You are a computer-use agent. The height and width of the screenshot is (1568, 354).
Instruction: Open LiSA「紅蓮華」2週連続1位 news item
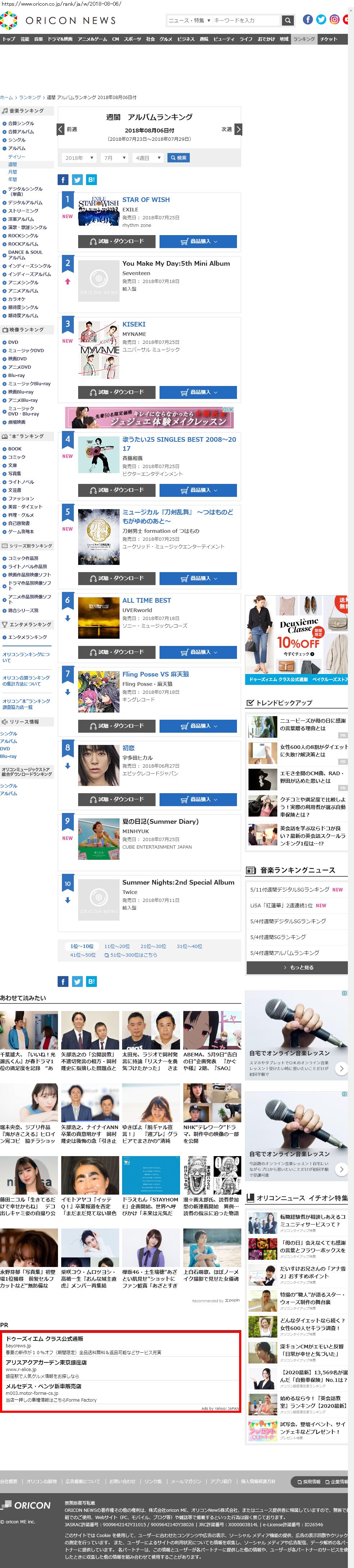pos(288,905)
